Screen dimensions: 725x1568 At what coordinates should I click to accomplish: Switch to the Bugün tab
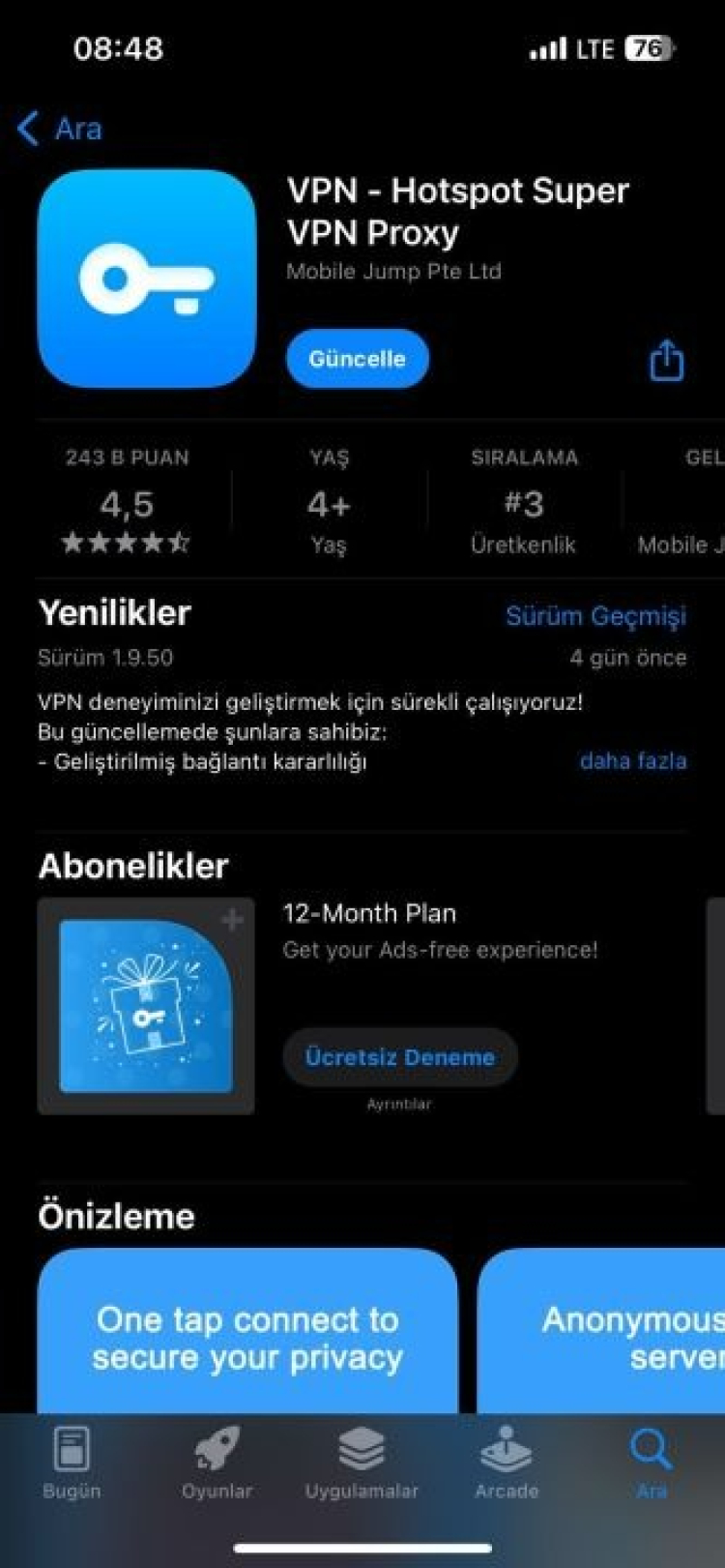(x=72, y=1463)
